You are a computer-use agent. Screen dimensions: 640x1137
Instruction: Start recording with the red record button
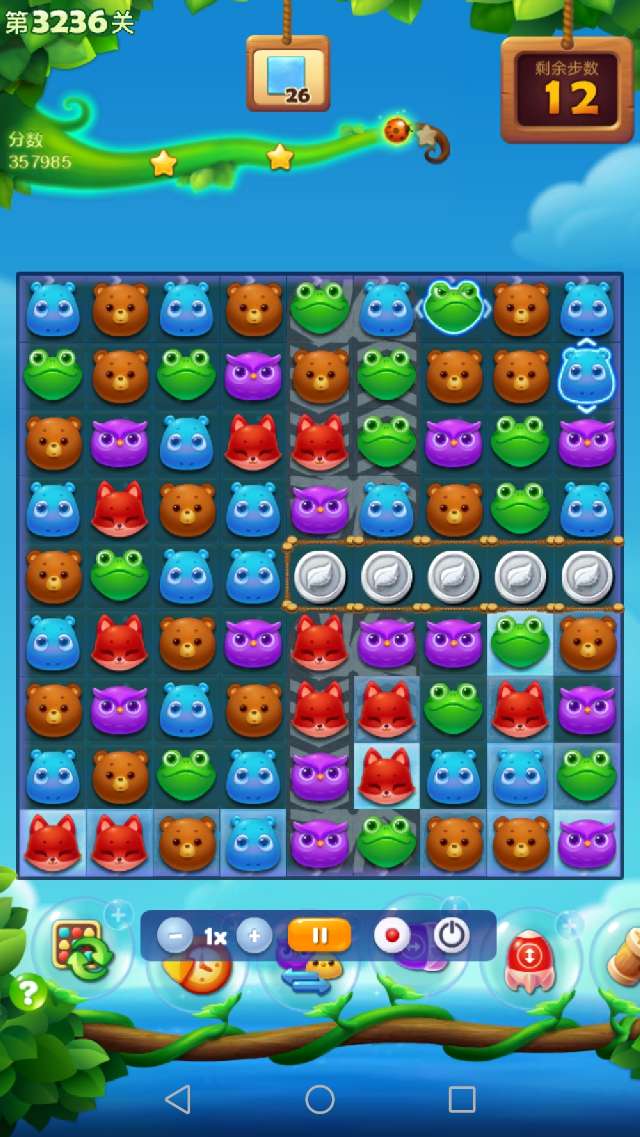392,936
